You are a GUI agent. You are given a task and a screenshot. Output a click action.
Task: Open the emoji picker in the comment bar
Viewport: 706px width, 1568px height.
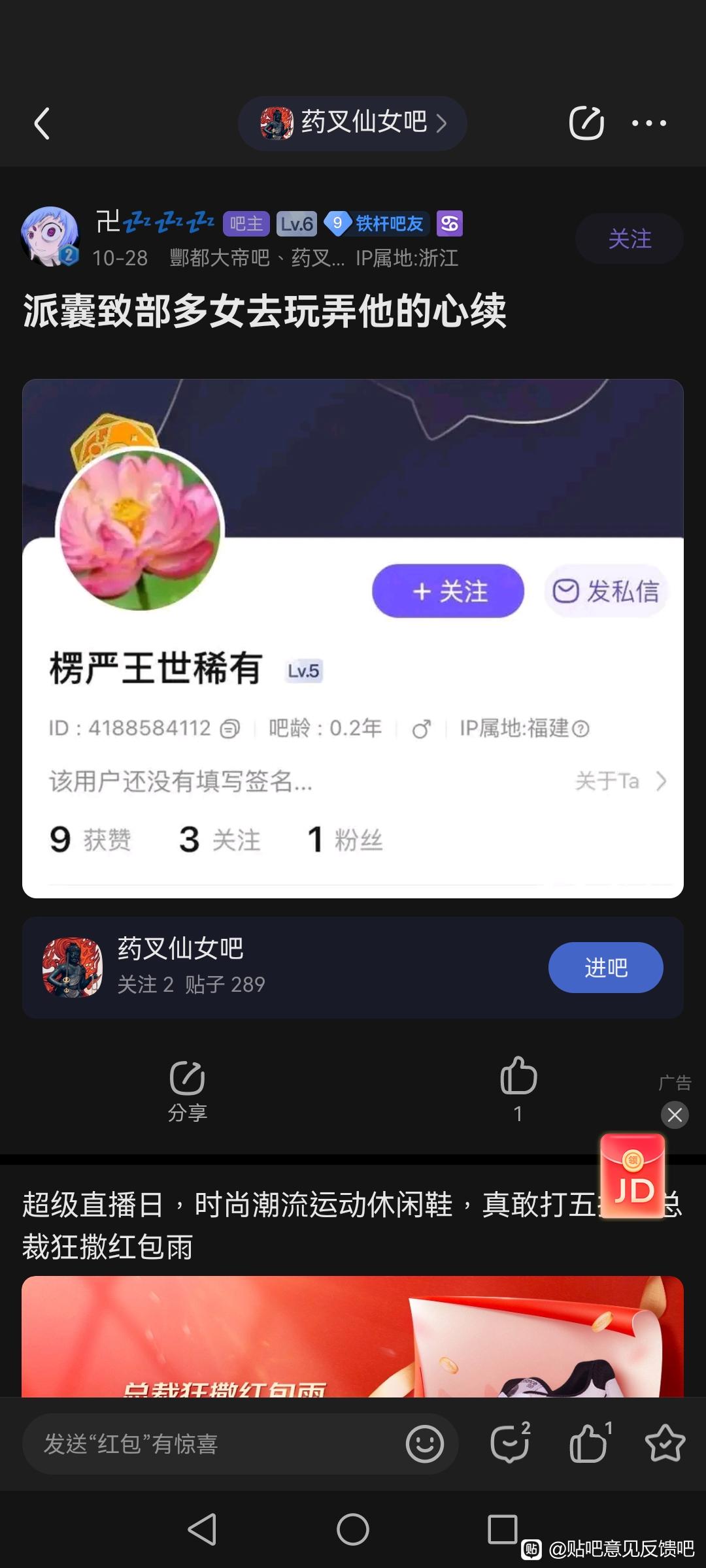tap(424, 1444)
